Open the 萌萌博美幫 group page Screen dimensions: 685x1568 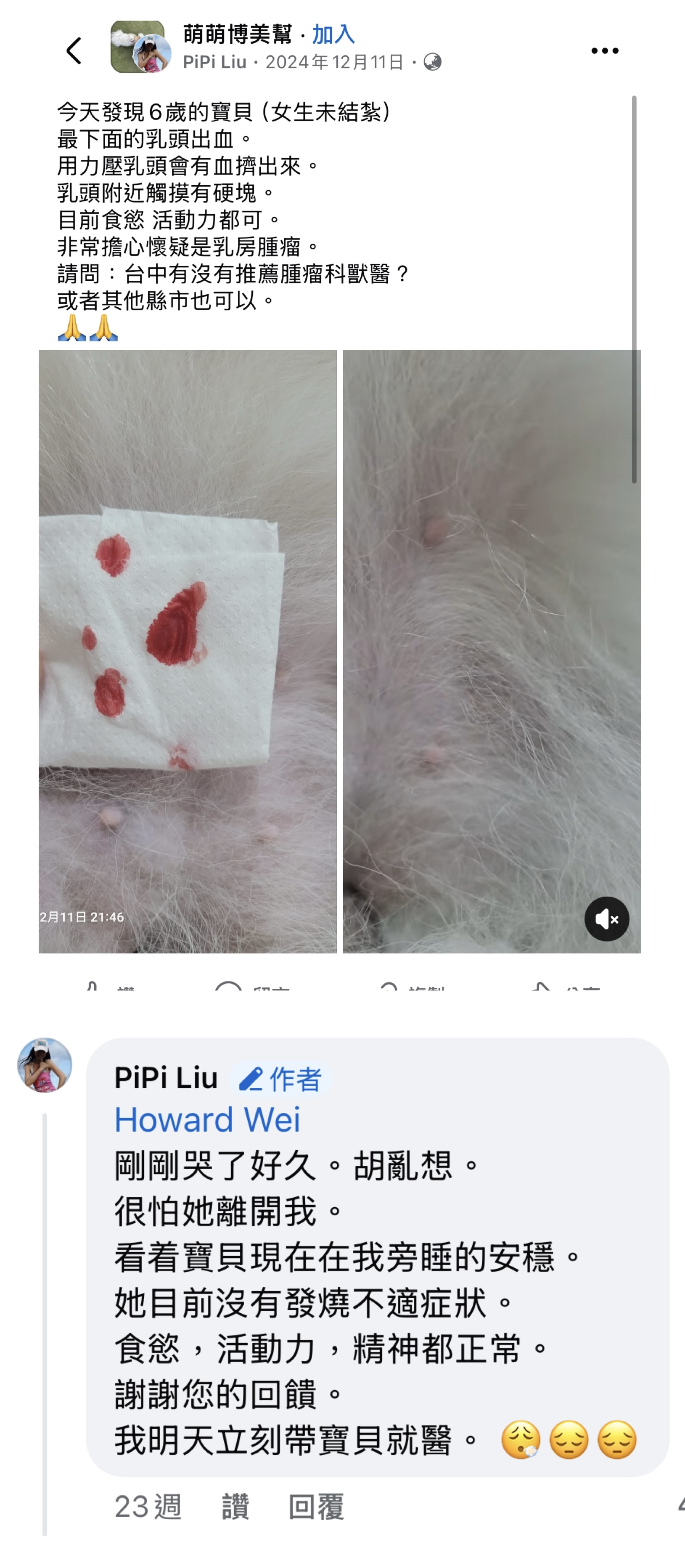click(238, 35)
